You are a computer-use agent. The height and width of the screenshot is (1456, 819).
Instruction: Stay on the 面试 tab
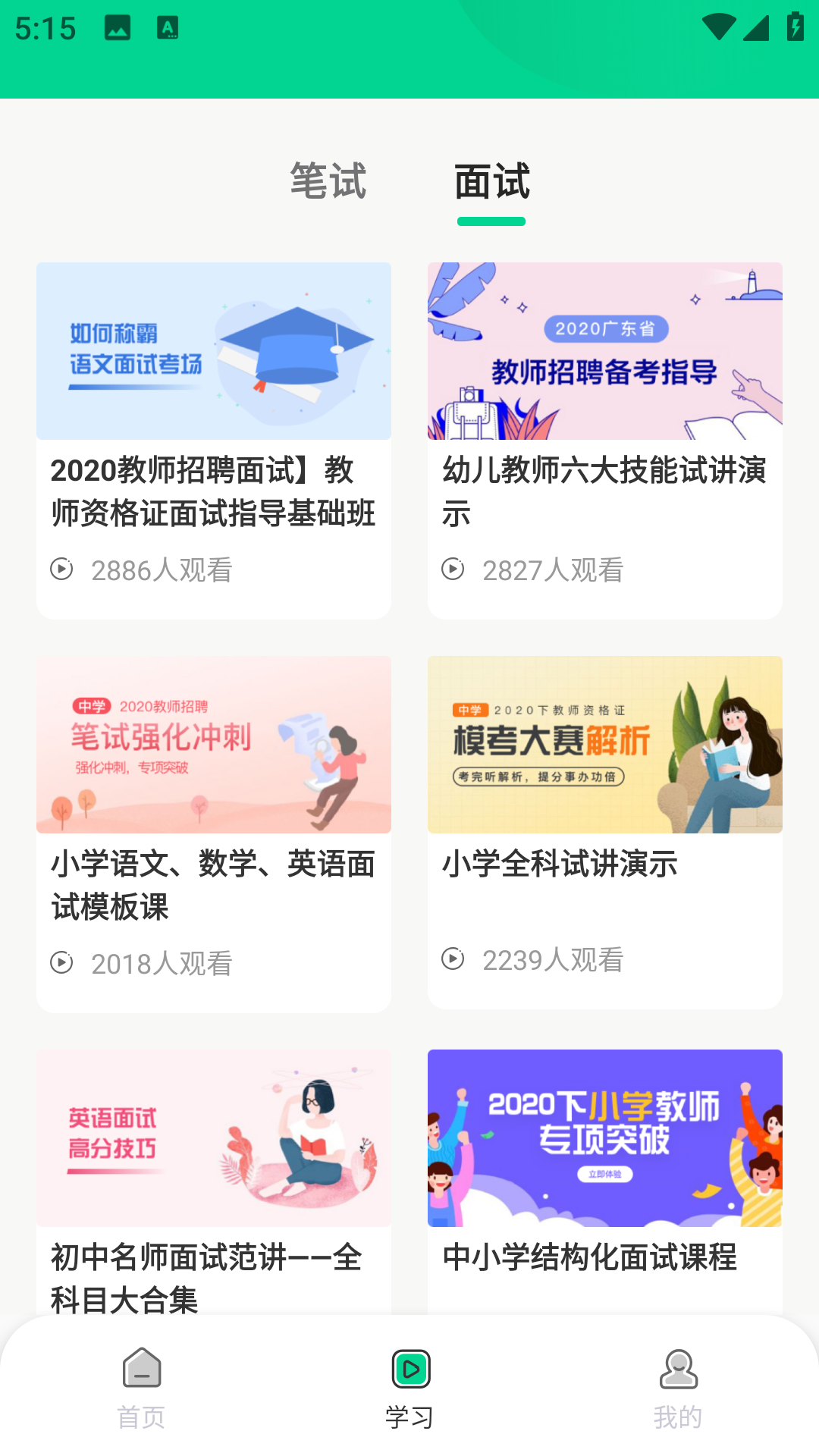[x=491, y=182]
